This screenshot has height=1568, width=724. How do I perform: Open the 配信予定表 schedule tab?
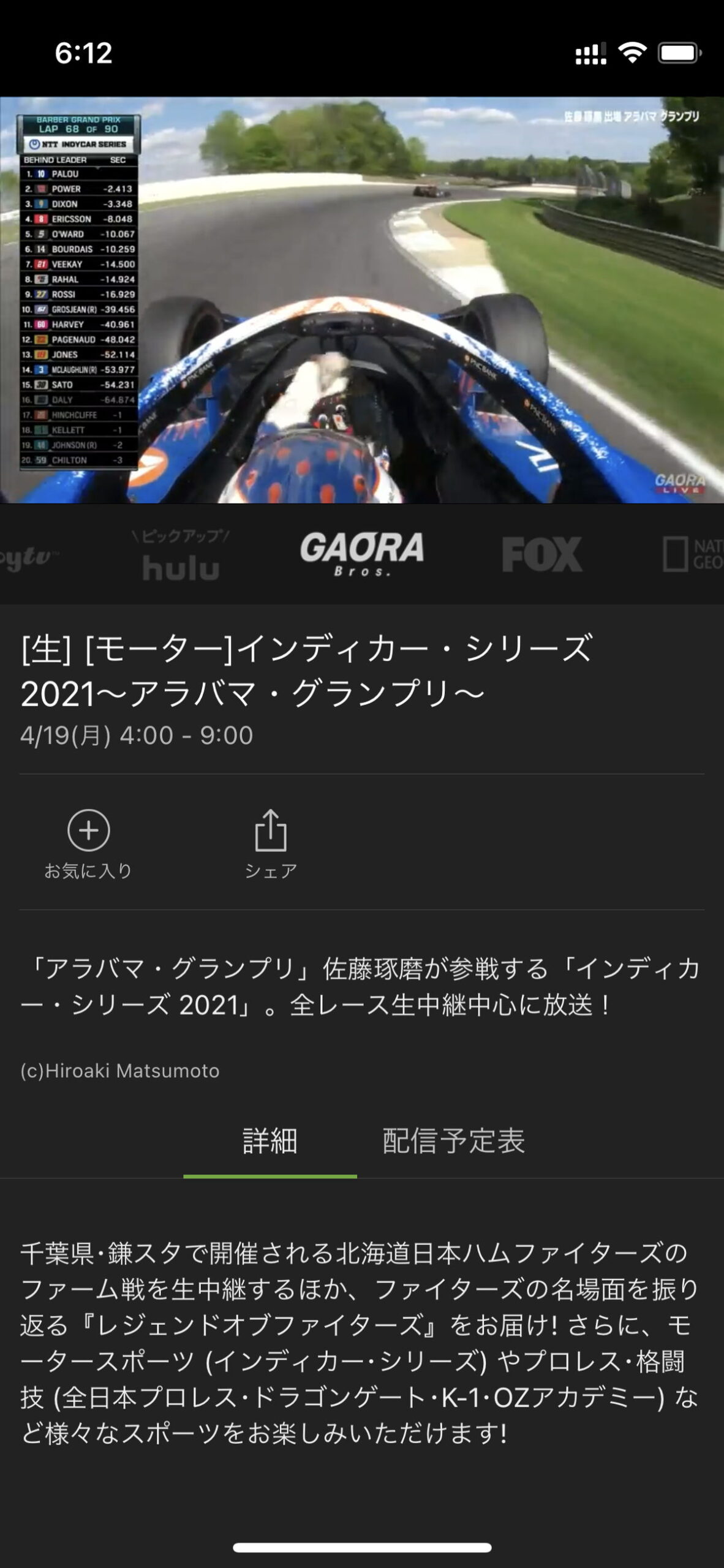click(454, 1141)
